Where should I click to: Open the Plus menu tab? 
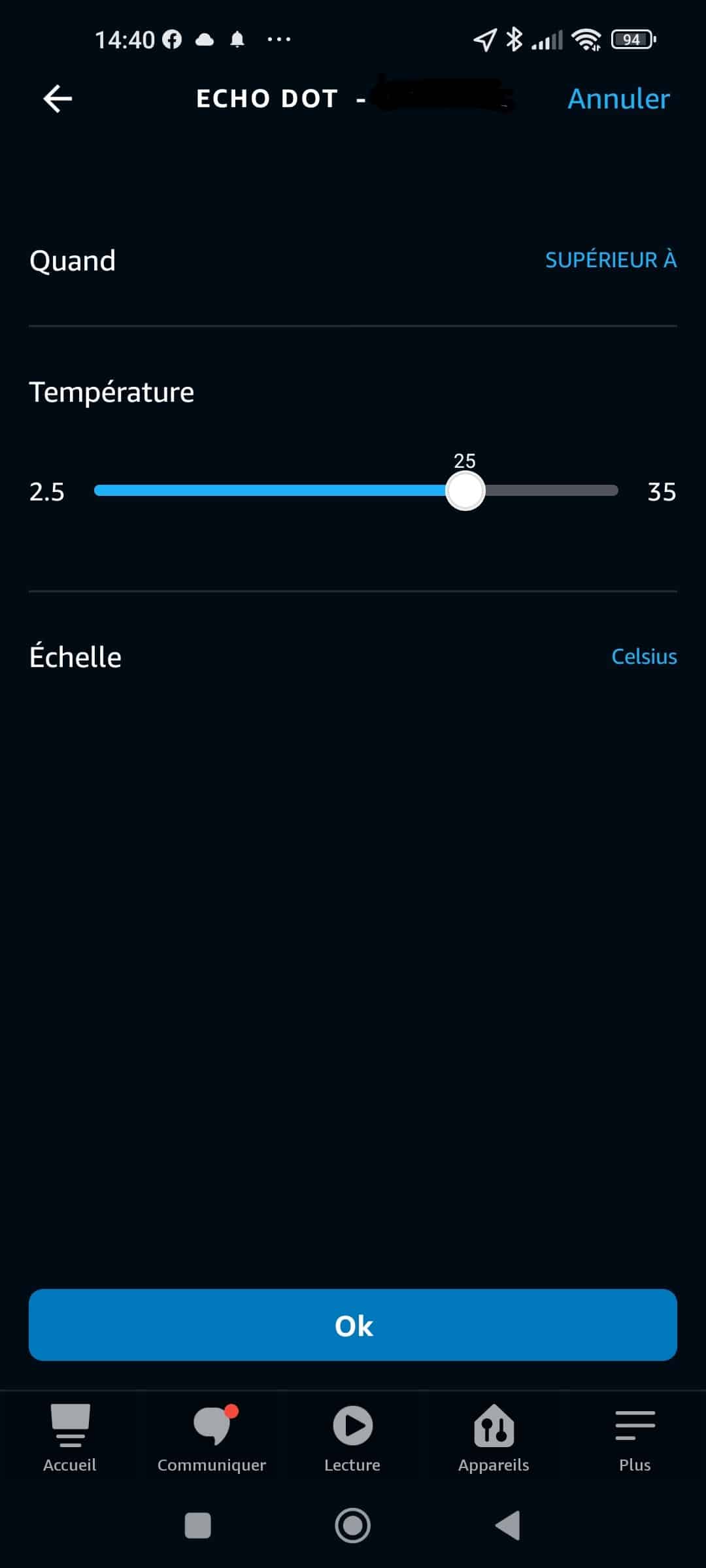pos(635,1439)
